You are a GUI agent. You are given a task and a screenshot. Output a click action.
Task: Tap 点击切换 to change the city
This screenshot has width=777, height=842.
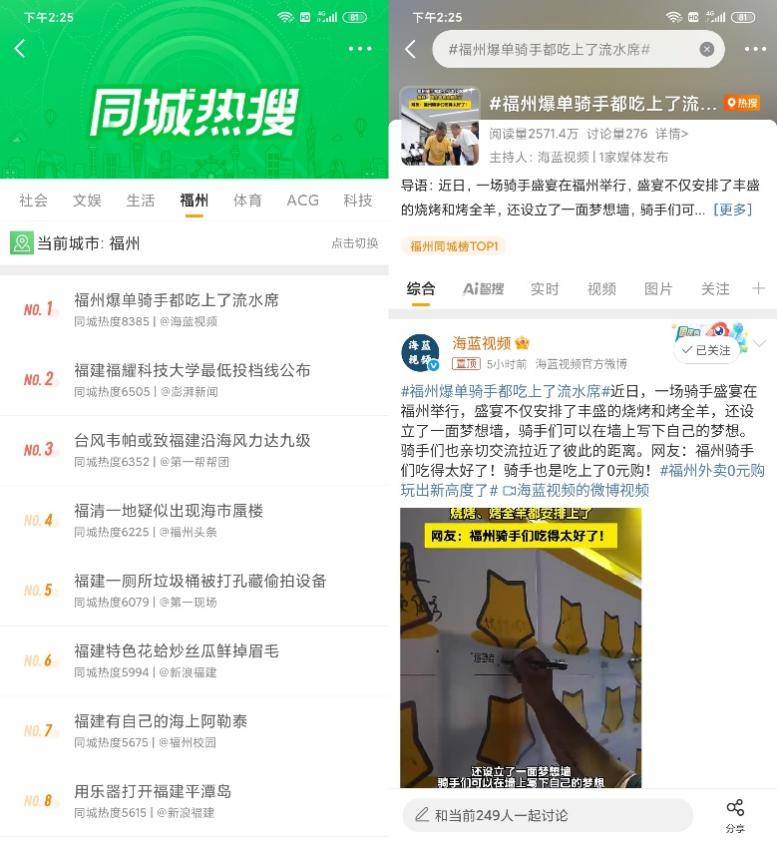coord(354,243)
